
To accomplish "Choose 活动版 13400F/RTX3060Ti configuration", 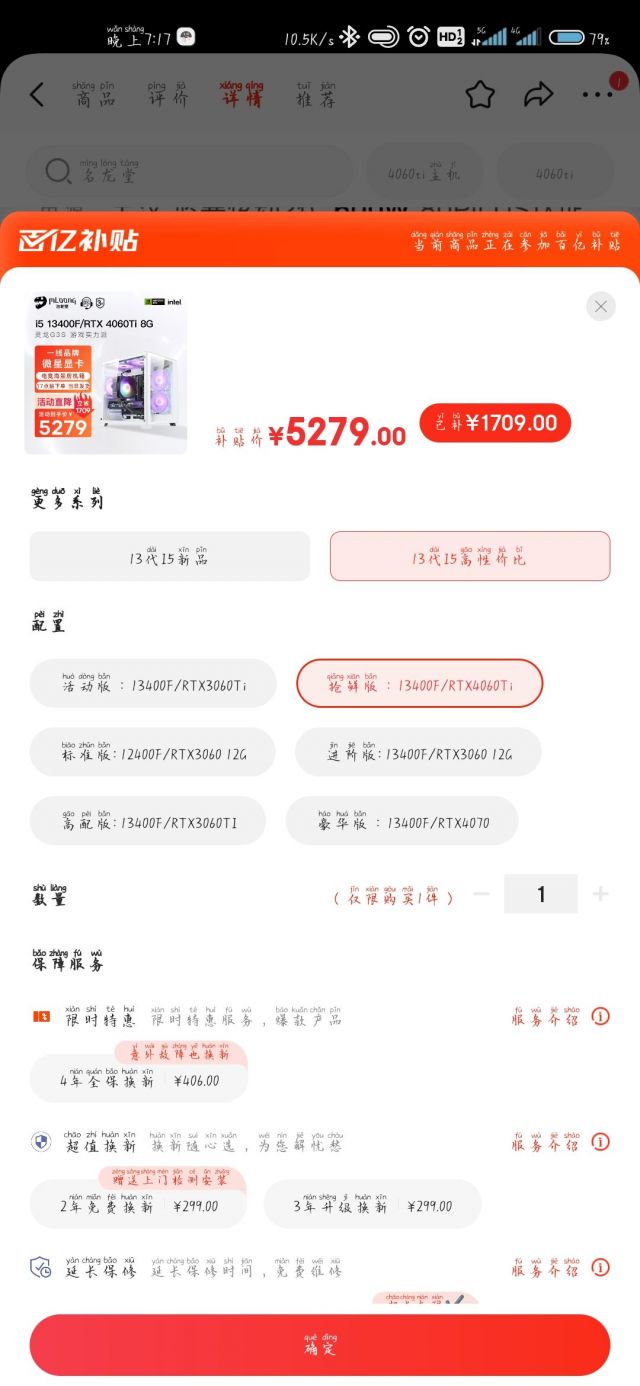I will [x=153, y=684].
